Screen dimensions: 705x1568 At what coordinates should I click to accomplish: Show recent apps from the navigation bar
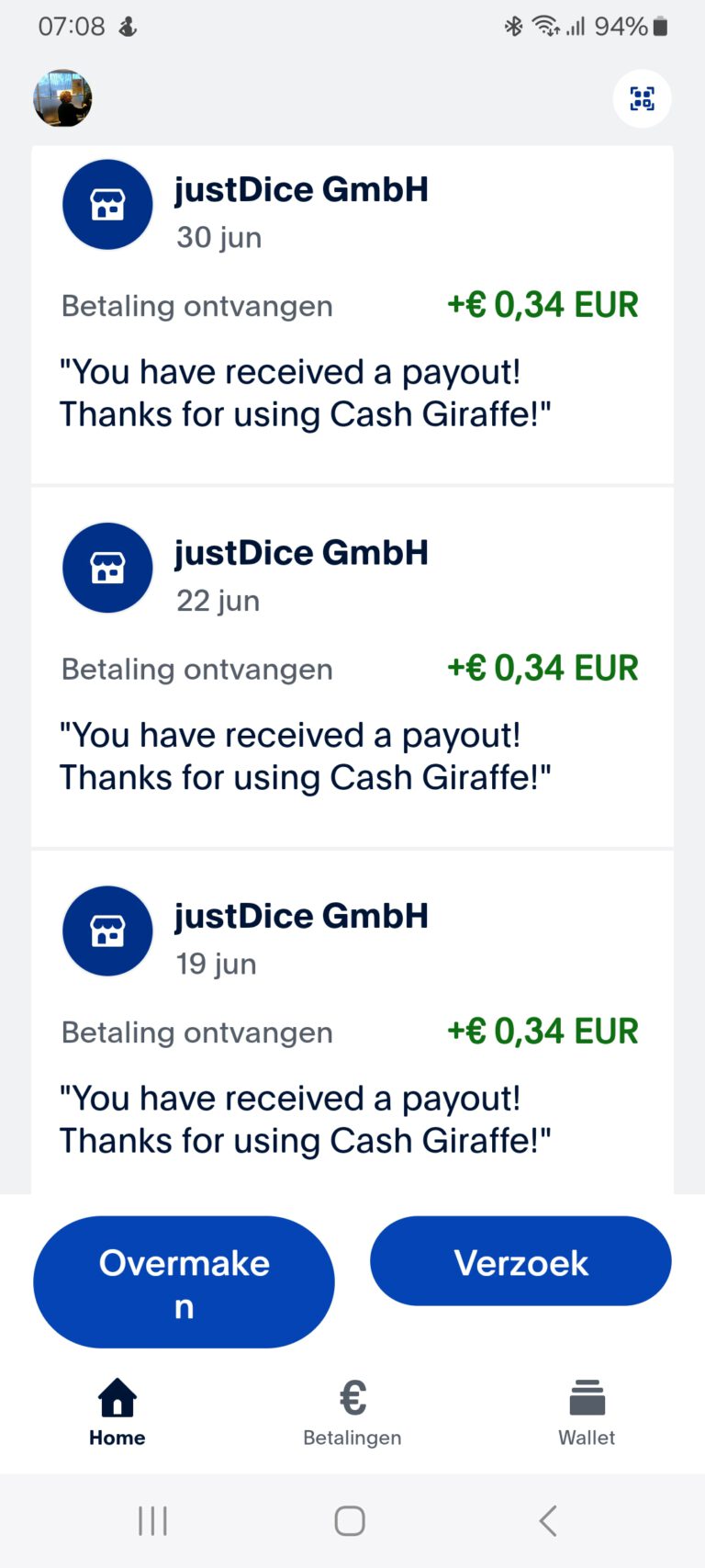click(152, 1520)
